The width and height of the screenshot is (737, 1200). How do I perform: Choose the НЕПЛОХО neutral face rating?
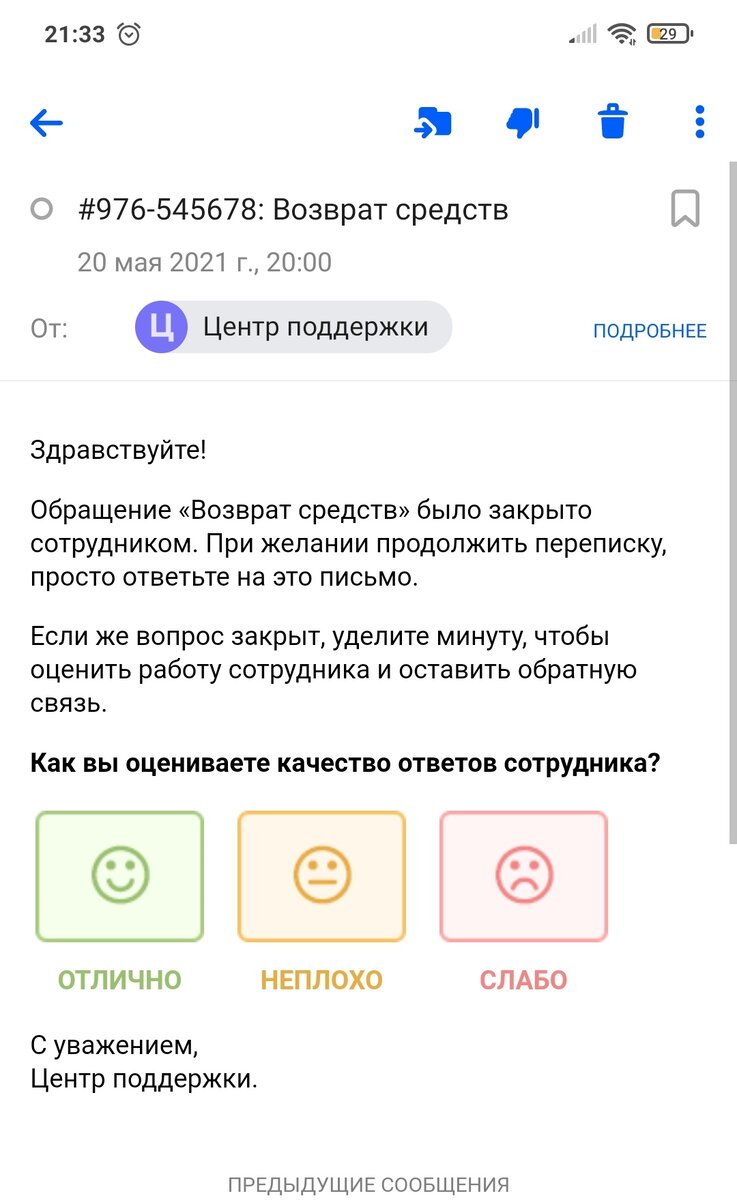pos(322,877)
